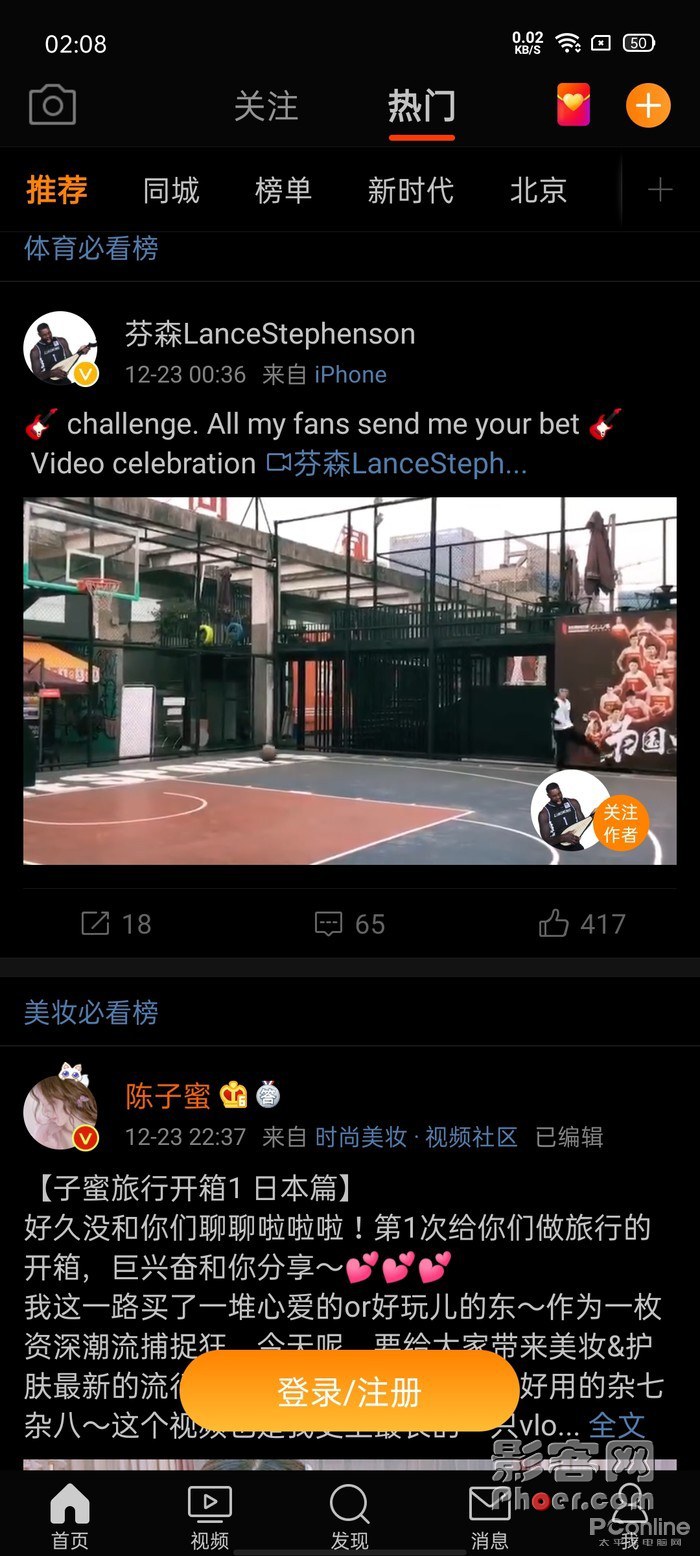700x1556 pixels.
Task: Switch to the 关注 tab
Action: tap(266, 106)
